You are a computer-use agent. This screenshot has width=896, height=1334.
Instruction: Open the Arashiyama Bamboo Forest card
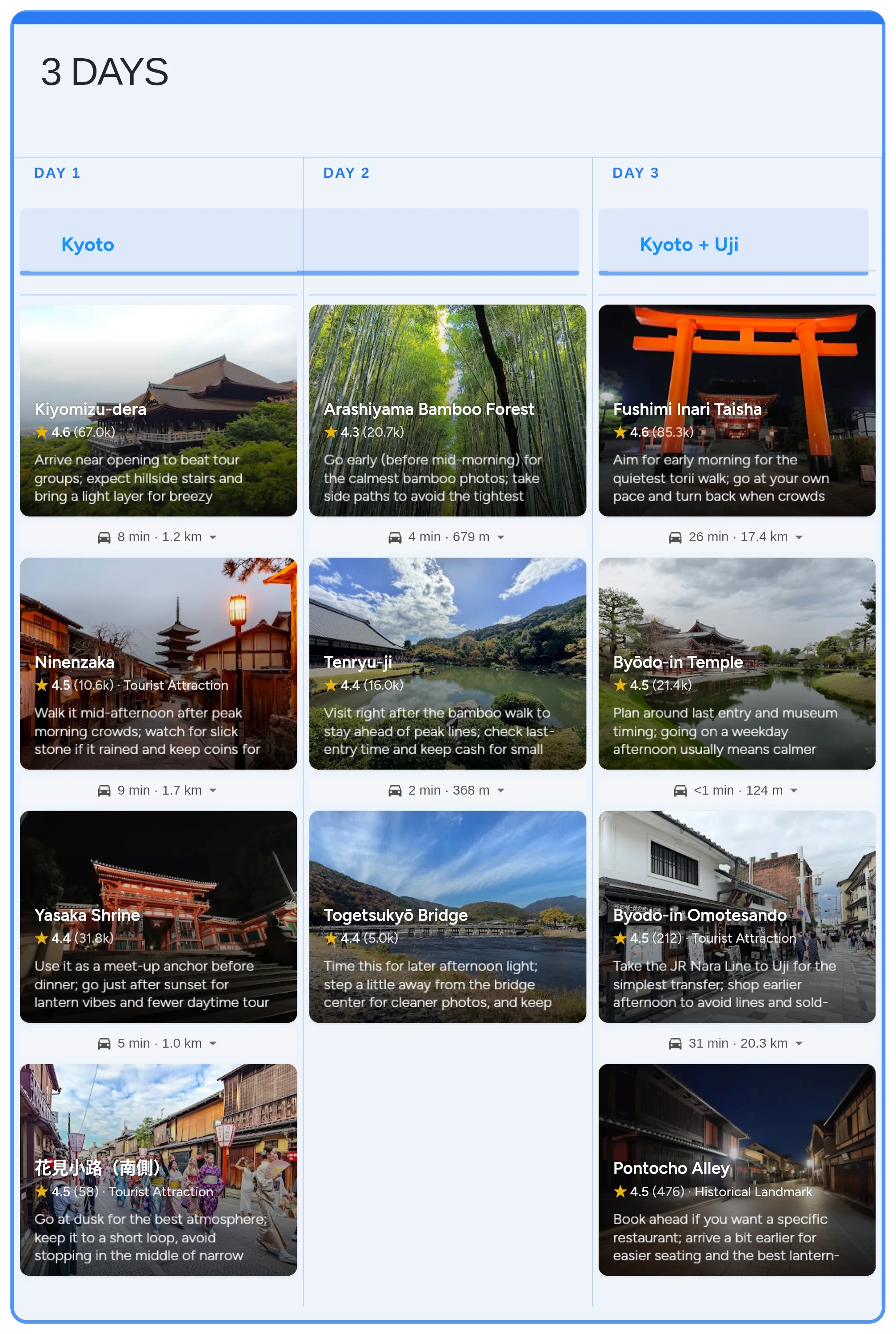coord(448,410)
